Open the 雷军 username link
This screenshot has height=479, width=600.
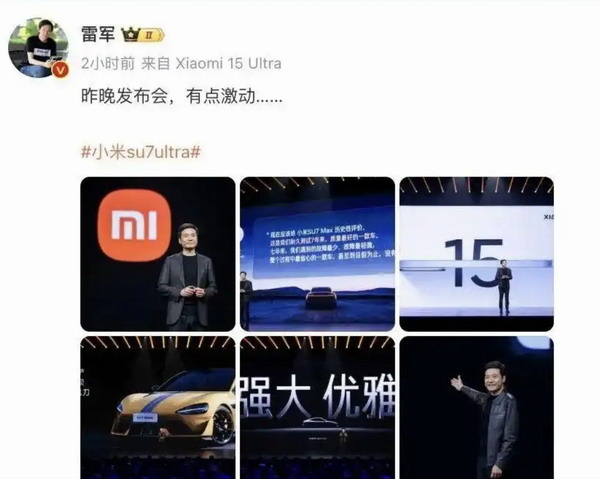point(98,33)
